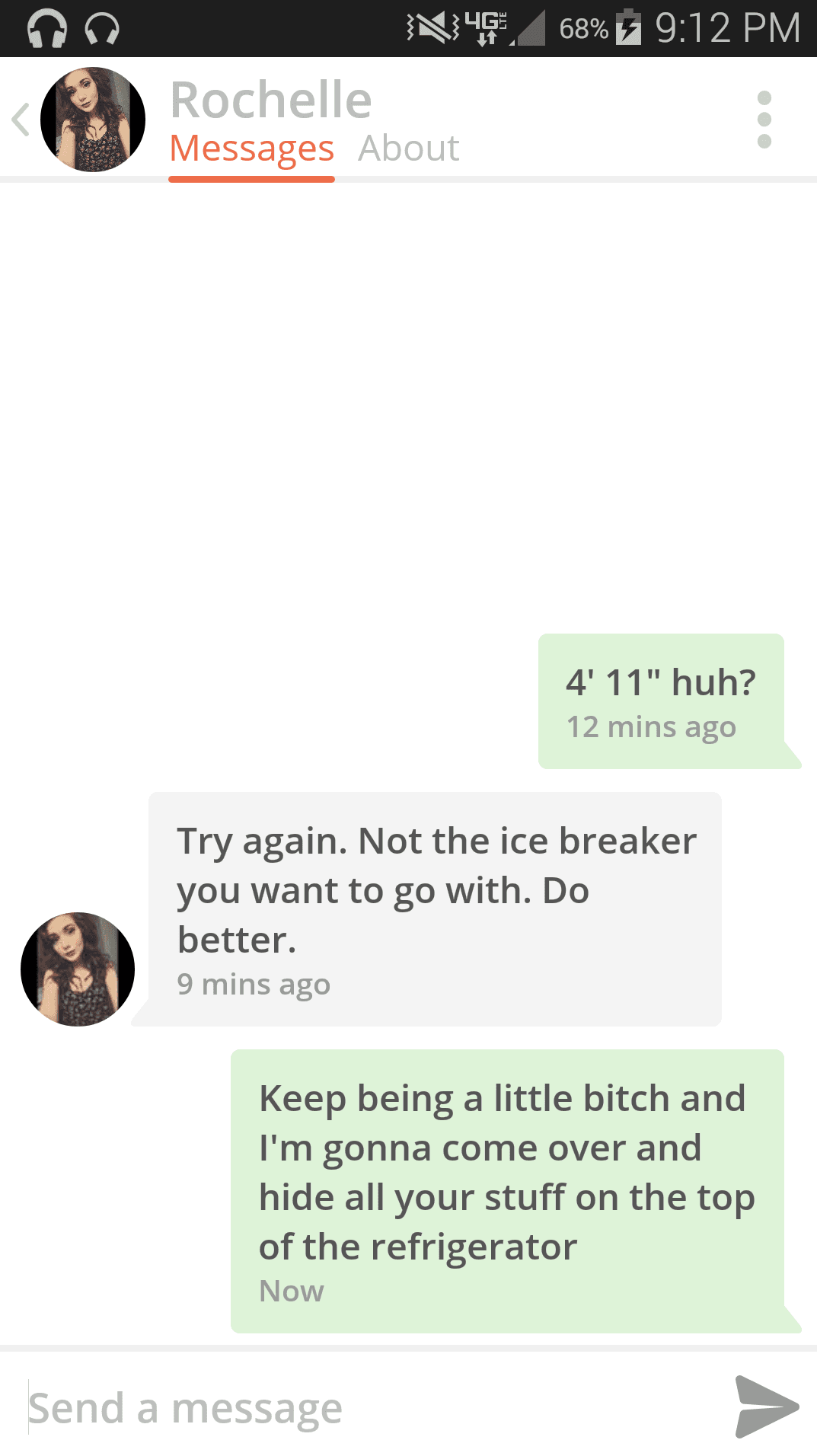Image resolution: width=817 pixels, height=1456 pixels.
Task: Select the Messages tab
Action: click(251, 148)
